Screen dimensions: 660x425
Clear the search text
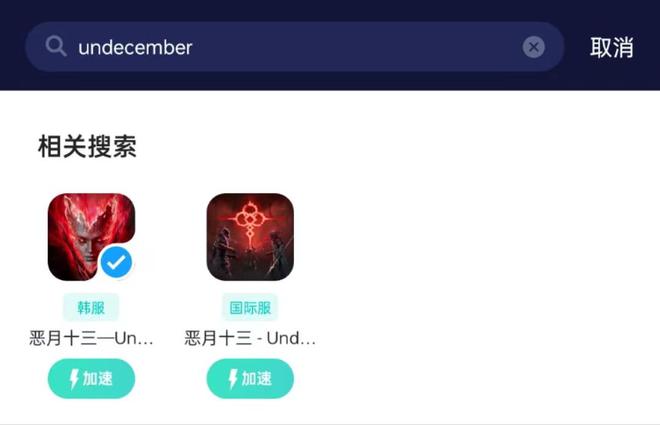(534, 47)
